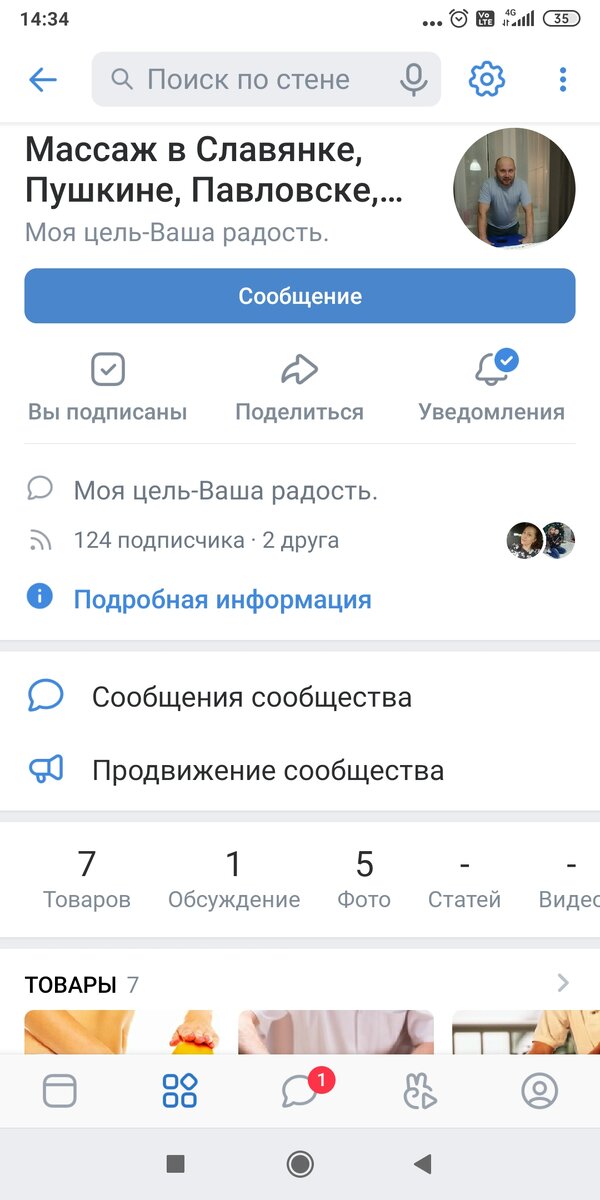Open the three-dot overflow menu

tap(563, 80)
